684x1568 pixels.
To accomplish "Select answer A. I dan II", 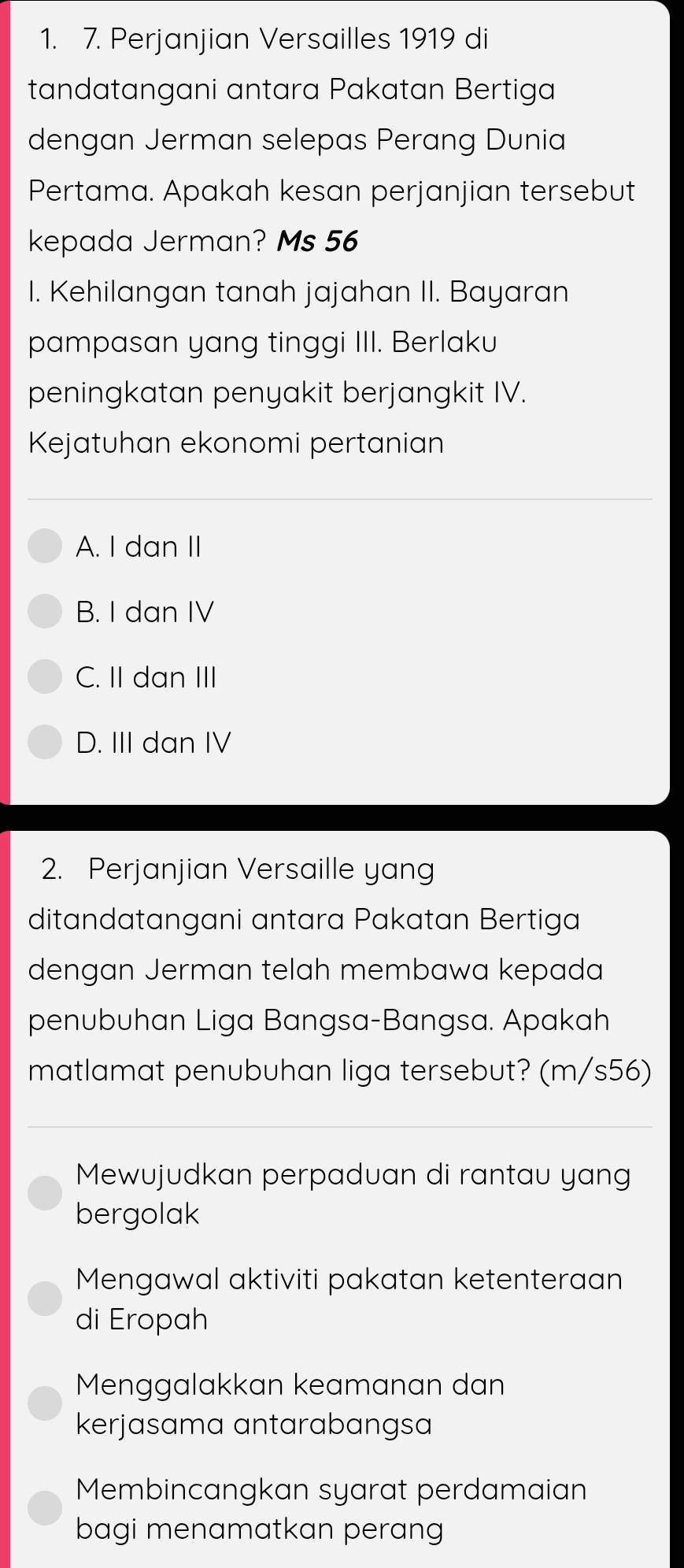I will (x=45, y=547).
